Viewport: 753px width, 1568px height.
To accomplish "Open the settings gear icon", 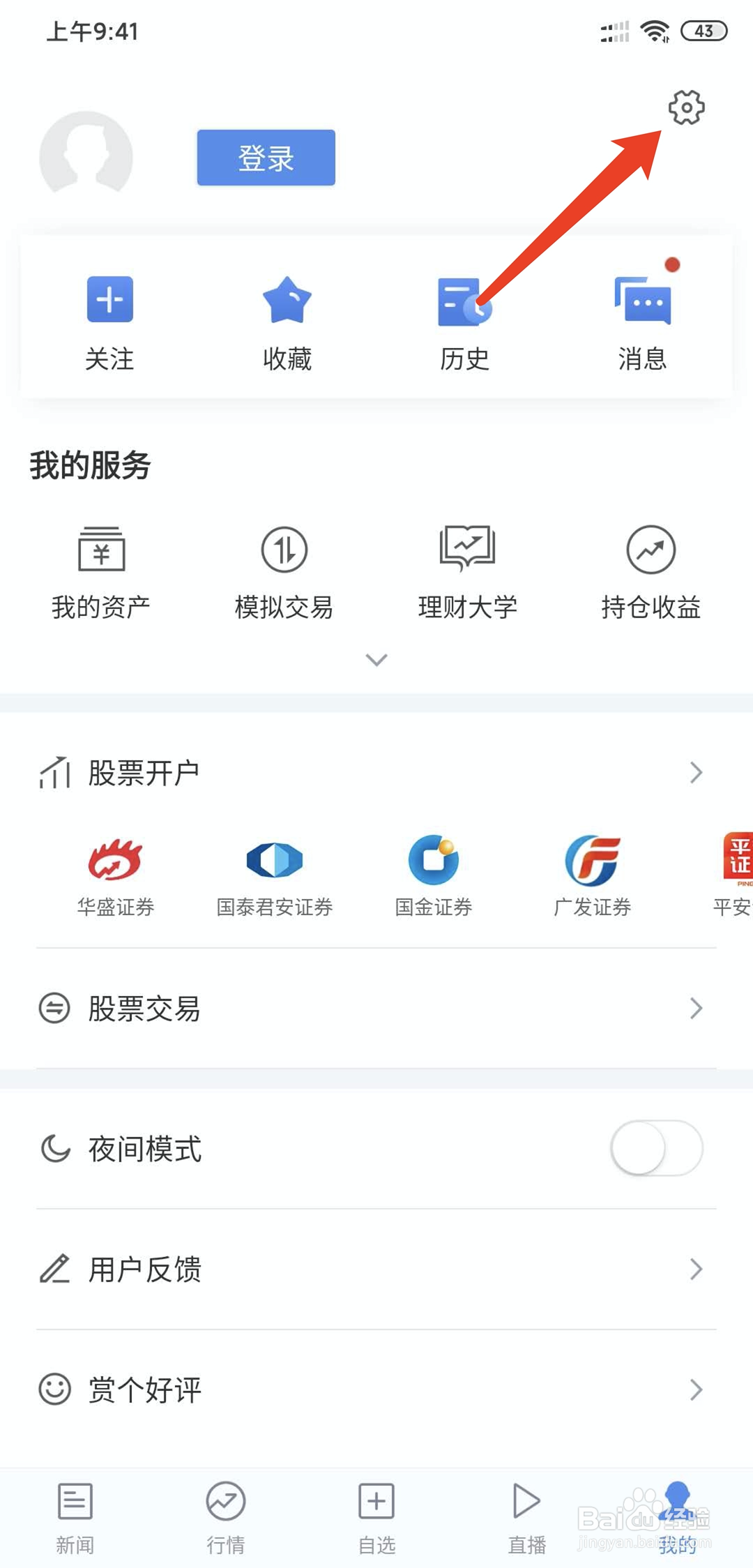I will coord(686,107).
